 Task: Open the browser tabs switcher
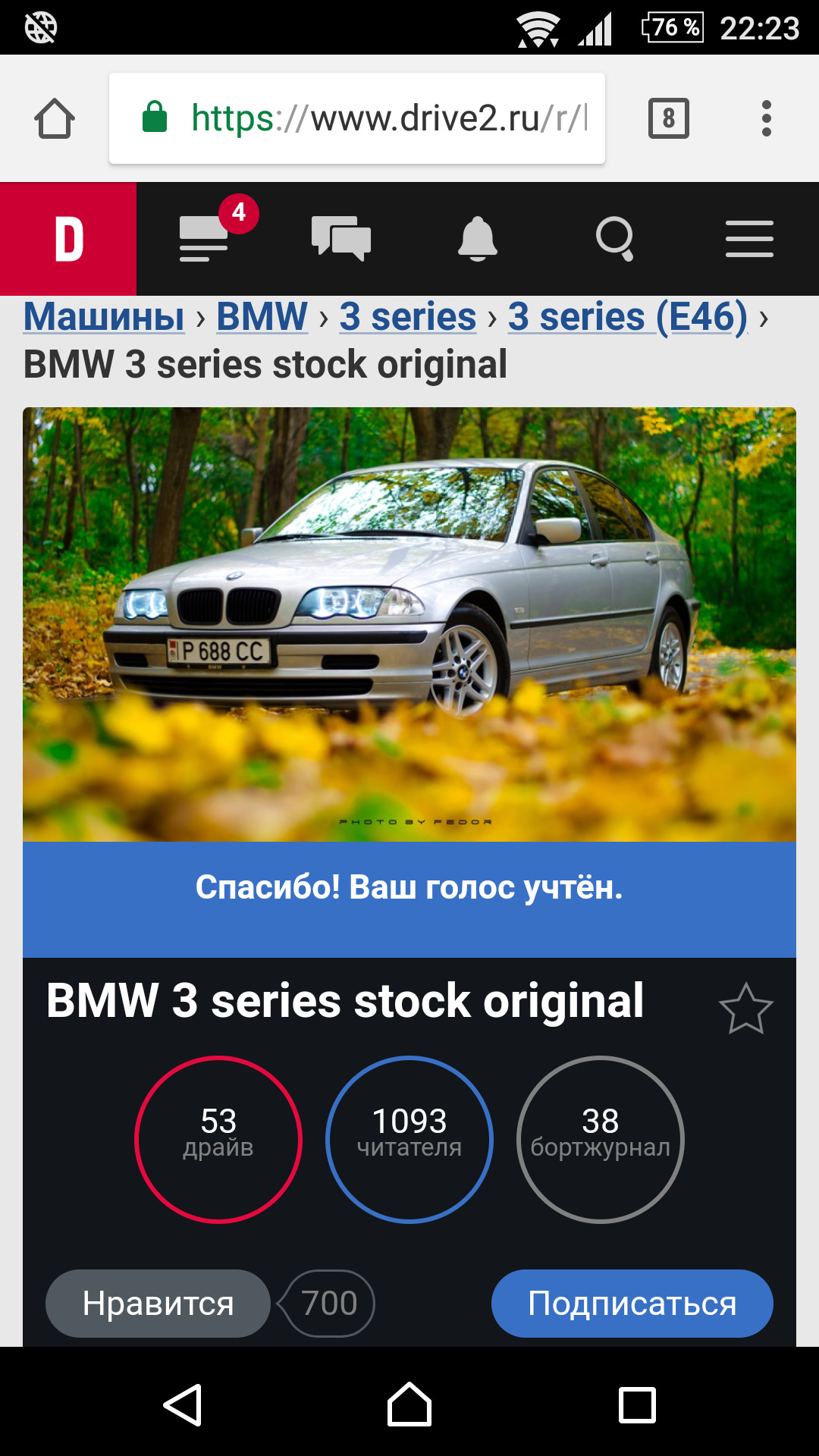(668, 118)
